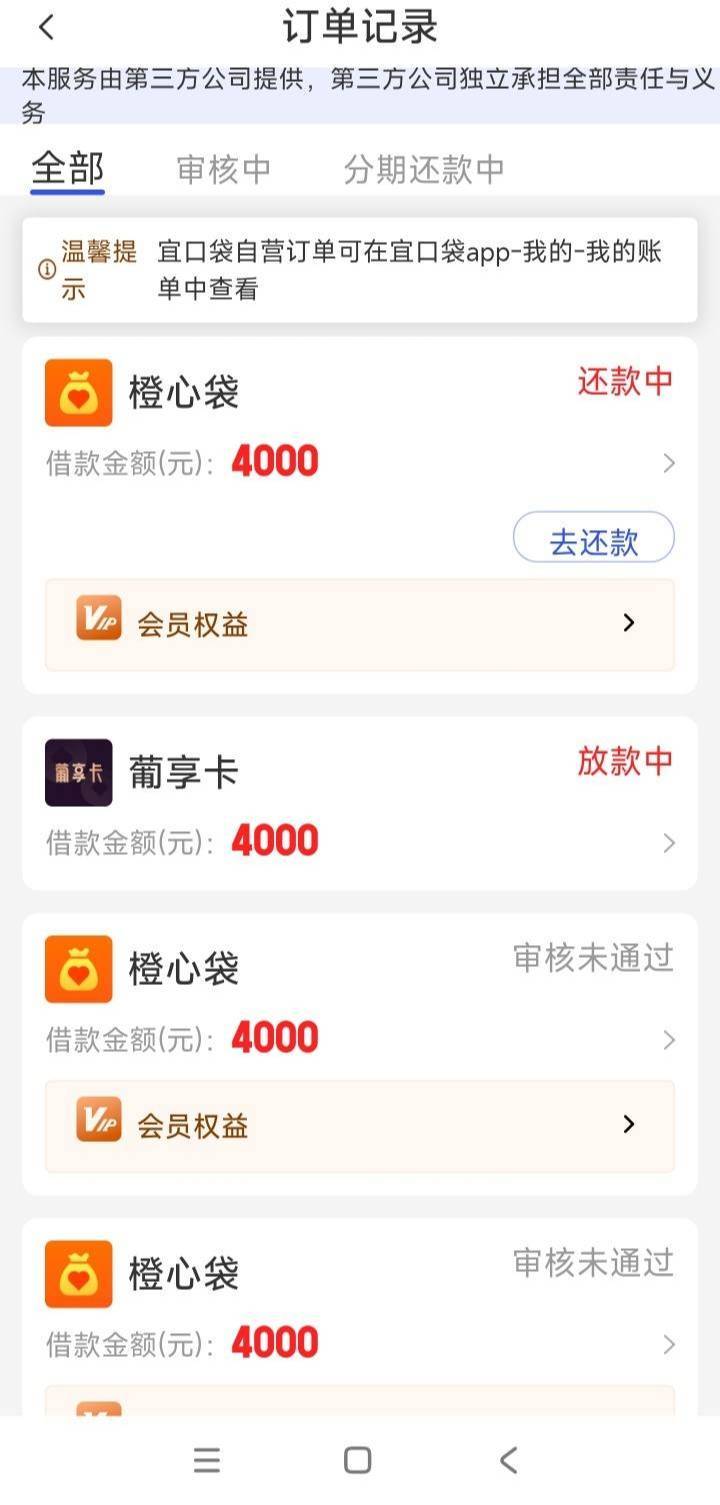Switch to the 分期还款中 tab
720x1505 pixels.
pyautogui.click(x=424, y=169)
